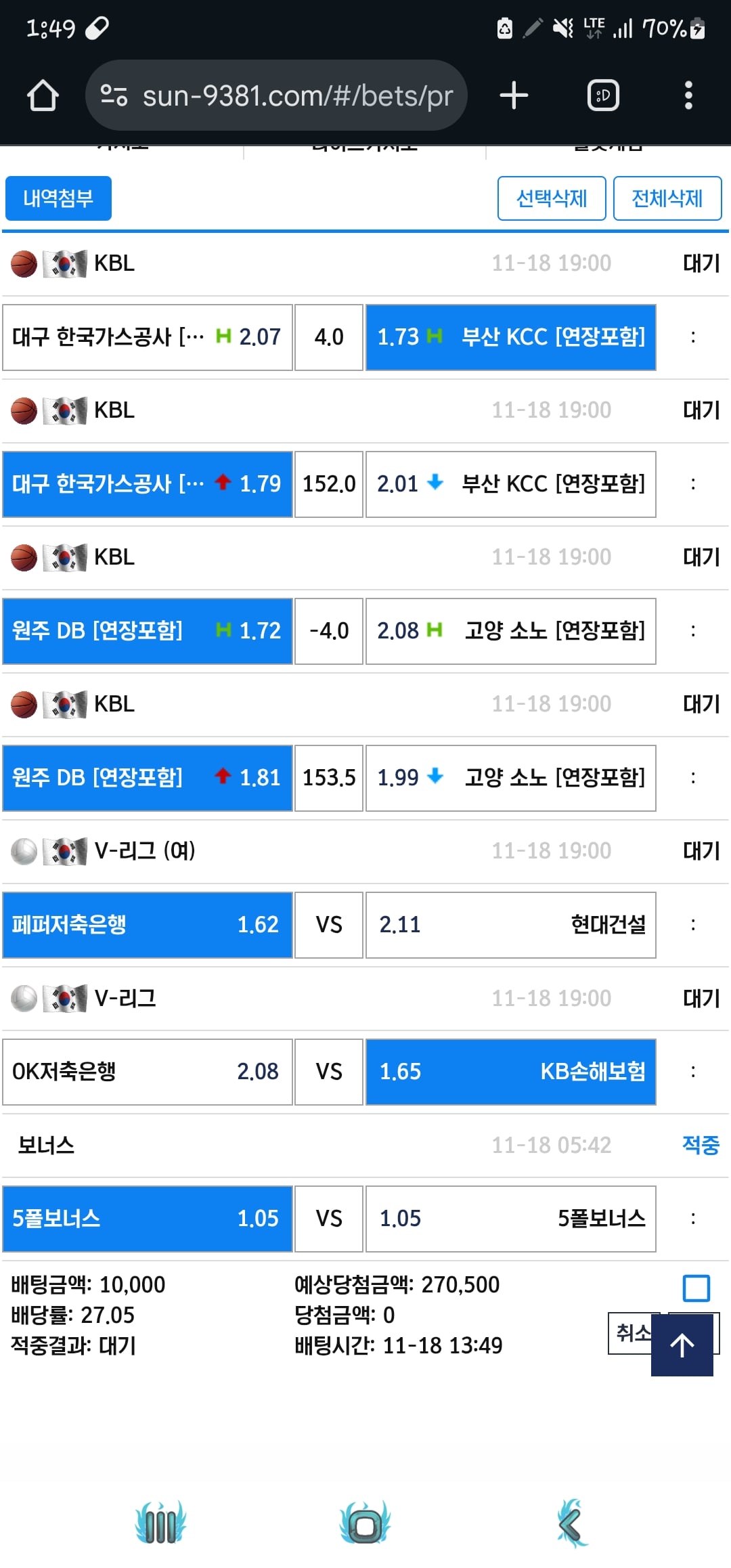Tap 전체삭제 to delete all
The width and height of the screenshot is (731, 1568).
pos(667,198)
